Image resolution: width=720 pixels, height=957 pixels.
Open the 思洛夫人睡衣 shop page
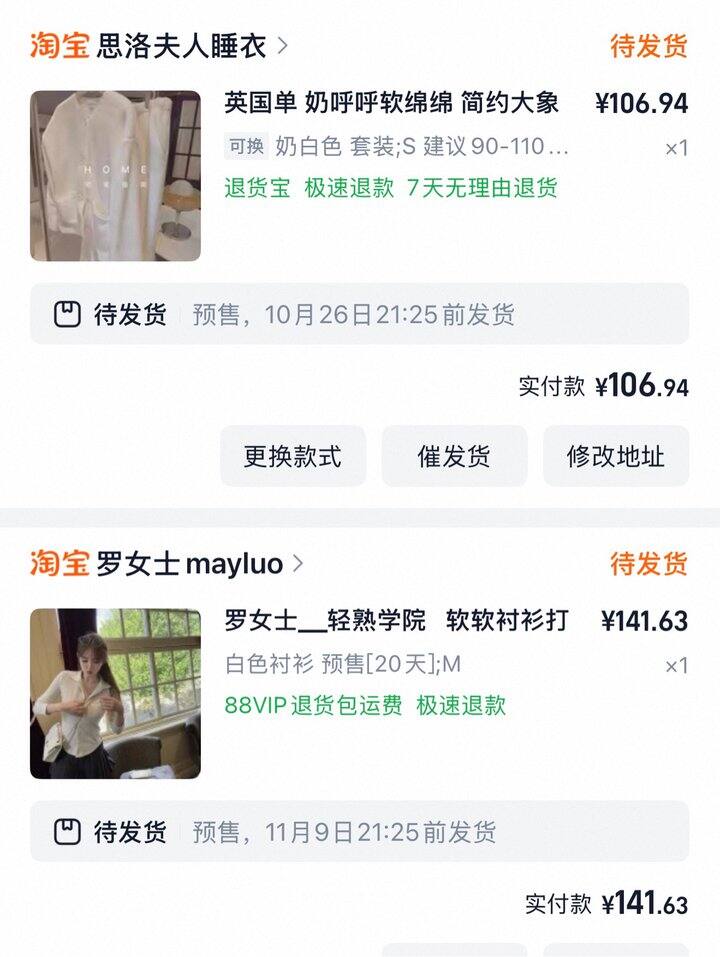(190, 46)
